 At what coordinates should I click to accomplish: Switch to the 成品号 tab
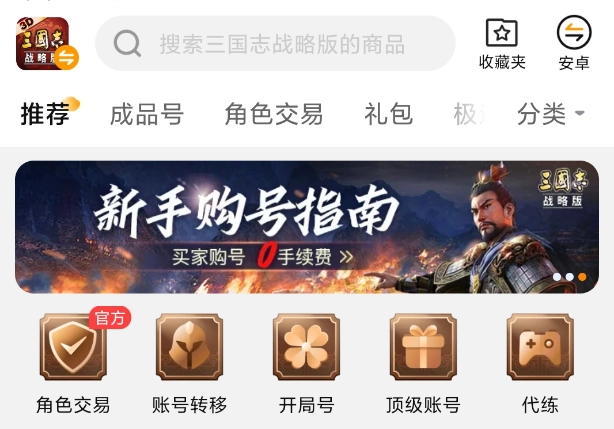pos(146,114)
